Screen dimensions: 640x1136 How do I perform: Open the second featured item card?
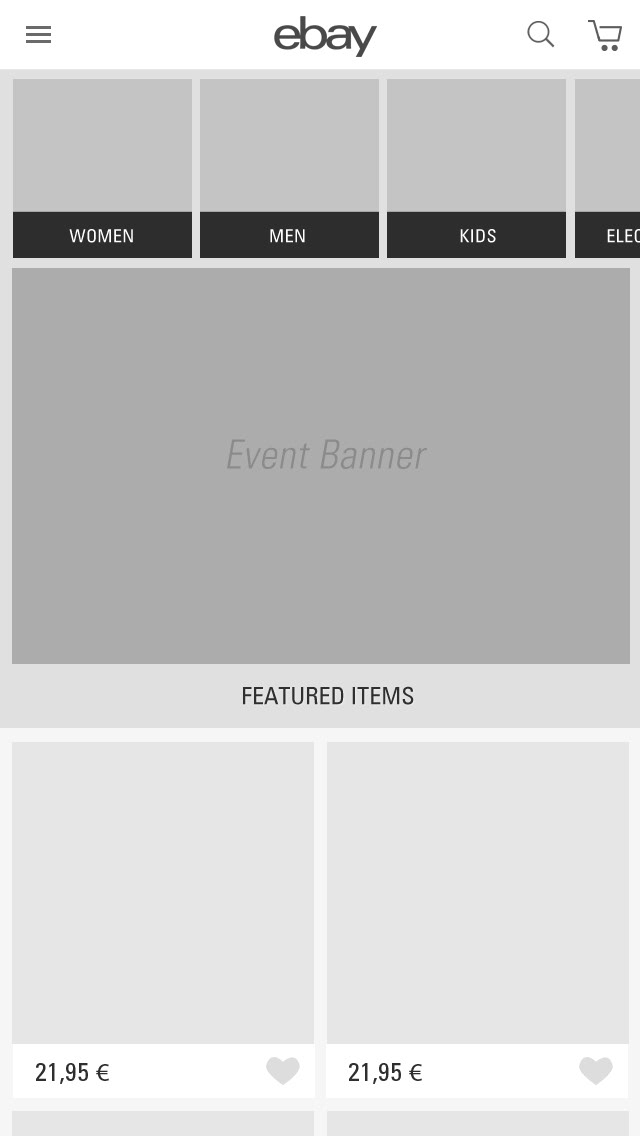tap(478, 919)
